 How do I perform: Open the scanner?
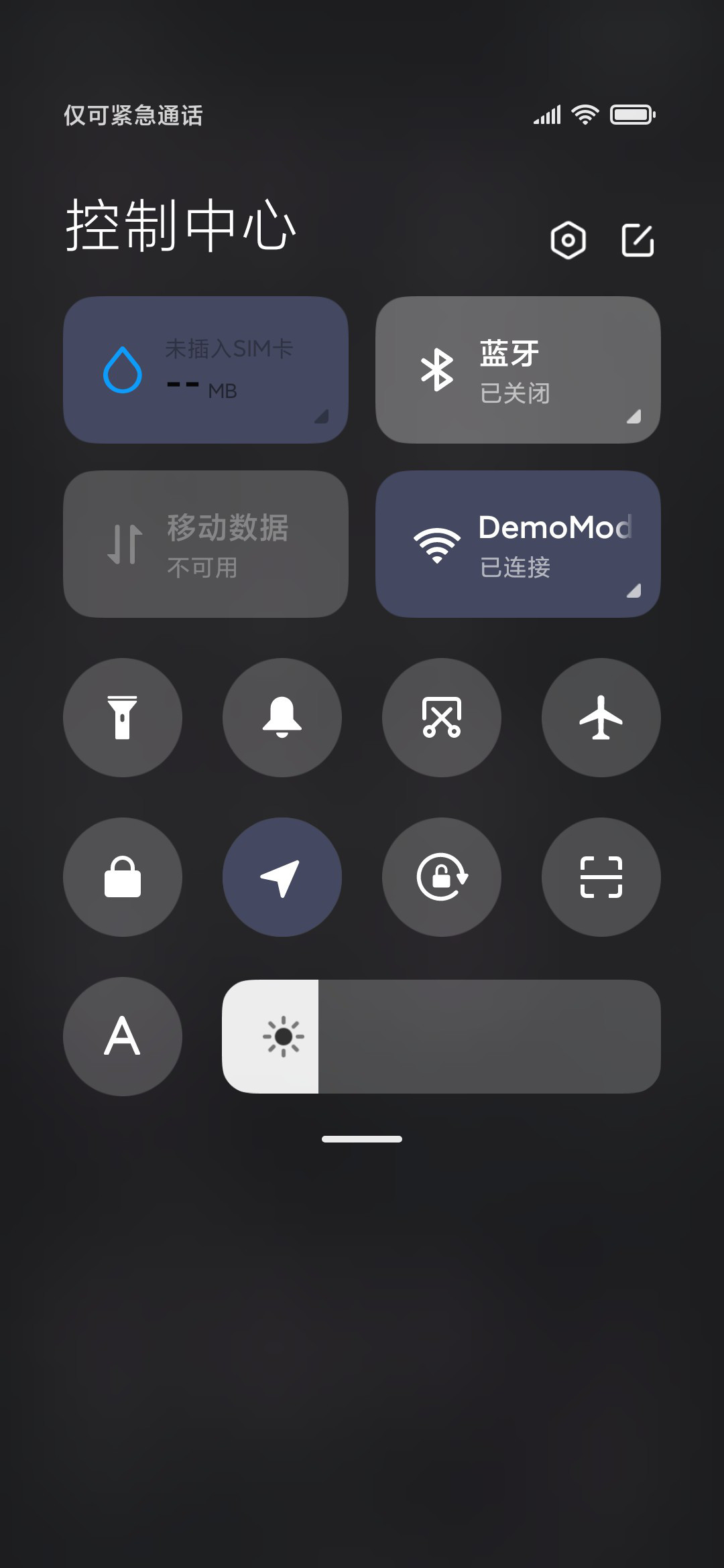click(x=601, y=877)
